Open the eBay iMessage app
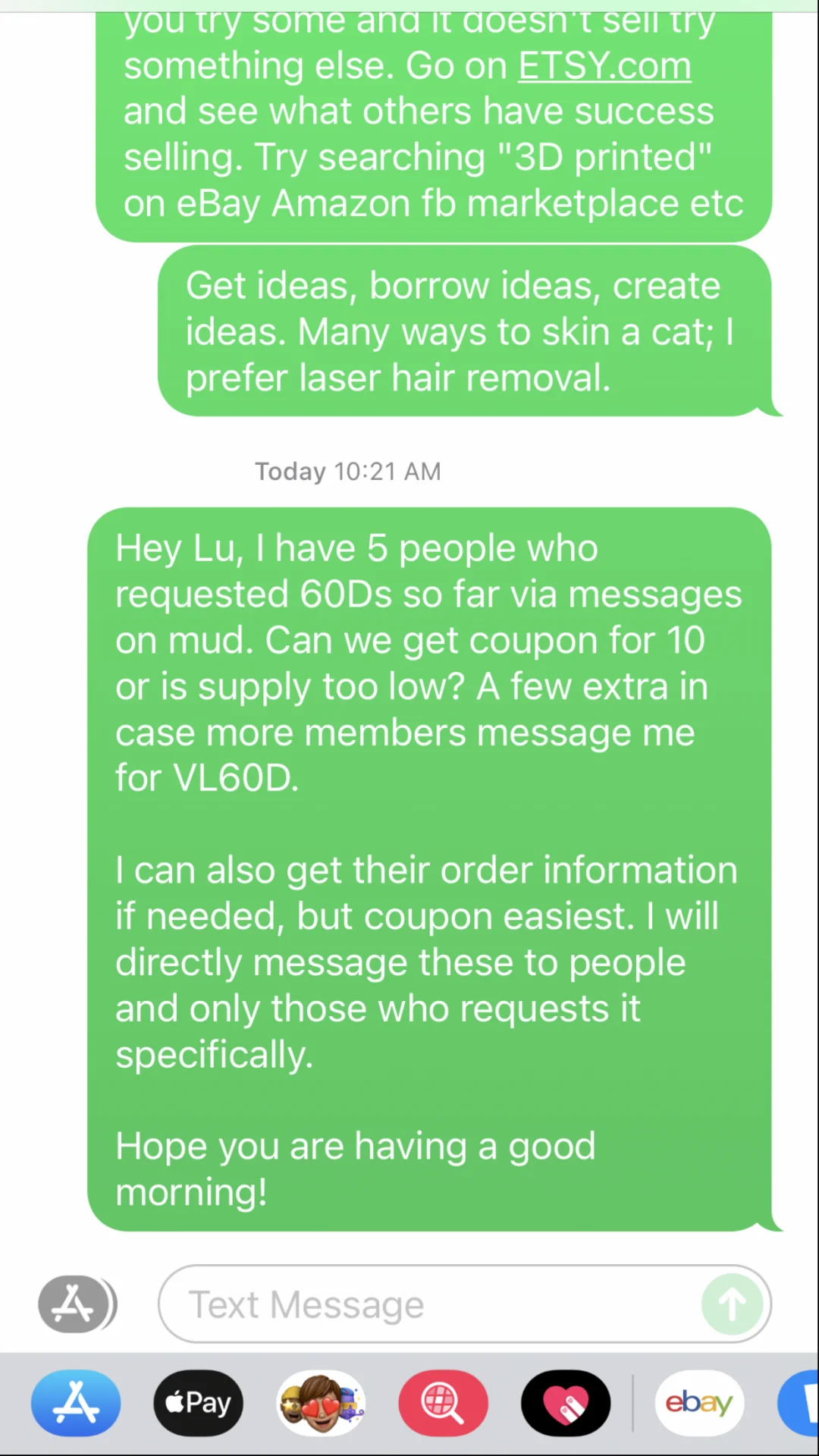The image size is (819, 1456). [699, 1403]
